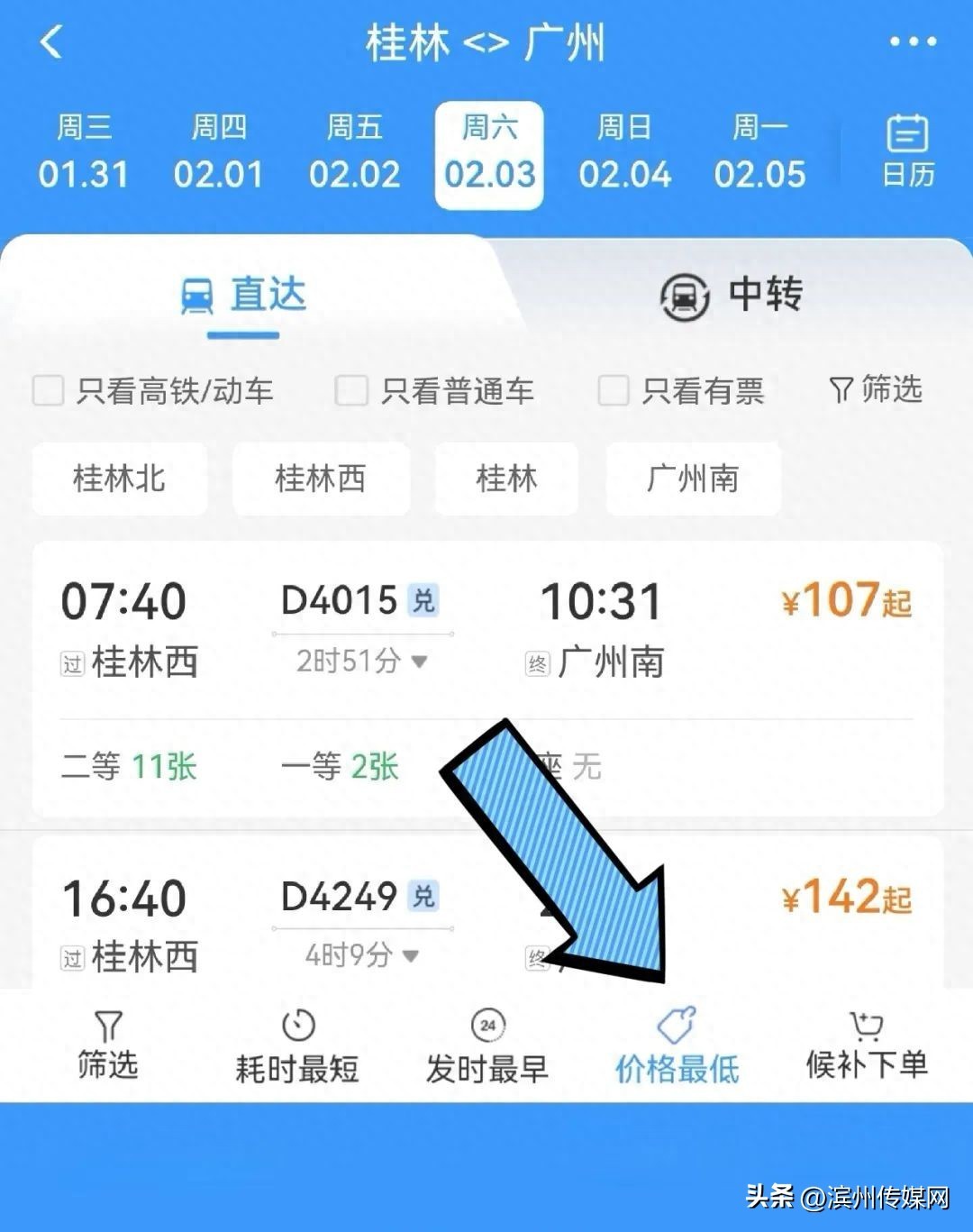973x1232 pixels.
Task: Select date 周三 01.31
Action: point(84,152)
